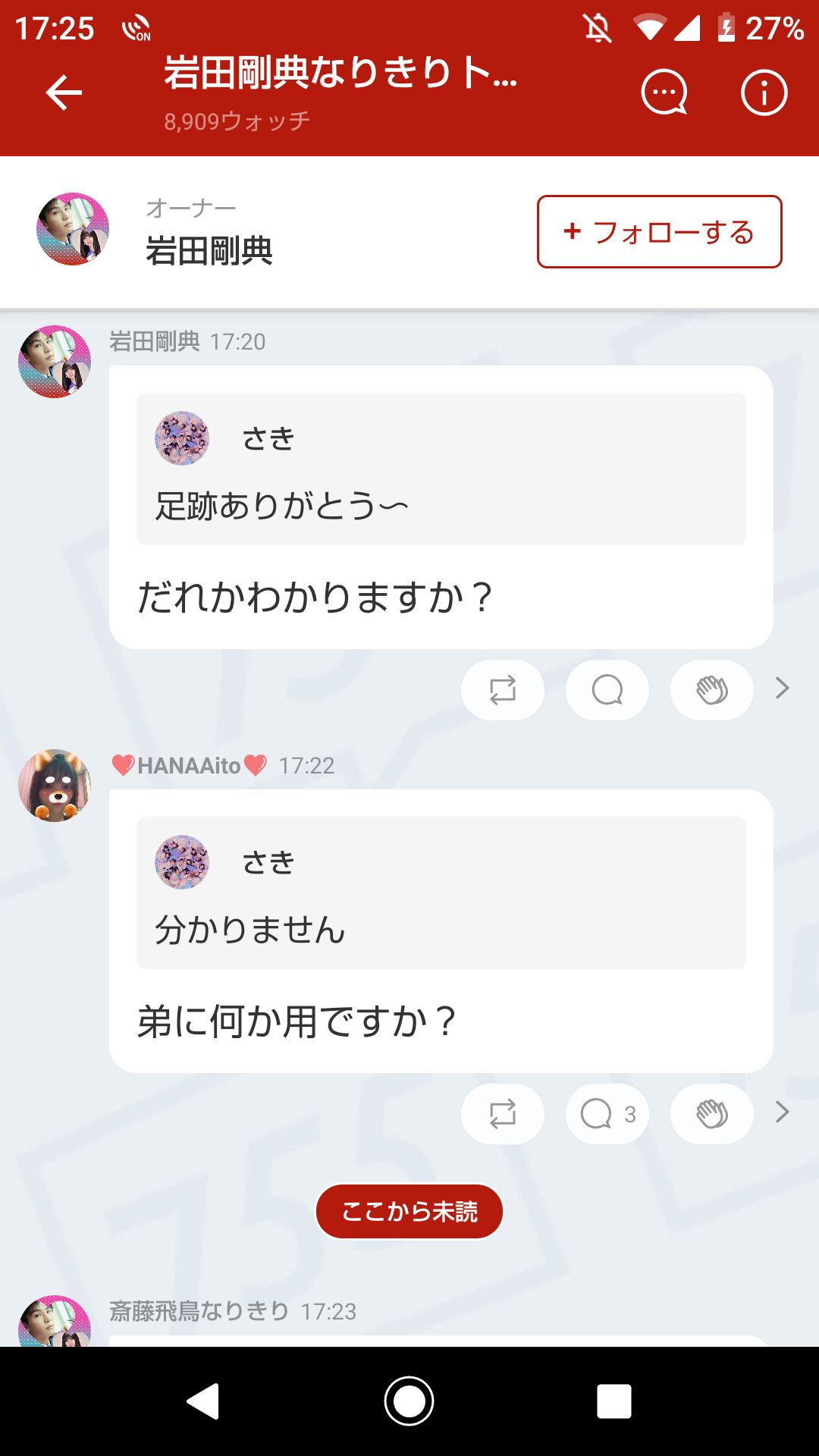Tap the ここから未読 unread marker

pyautogui.click(x=409, y=1211)
